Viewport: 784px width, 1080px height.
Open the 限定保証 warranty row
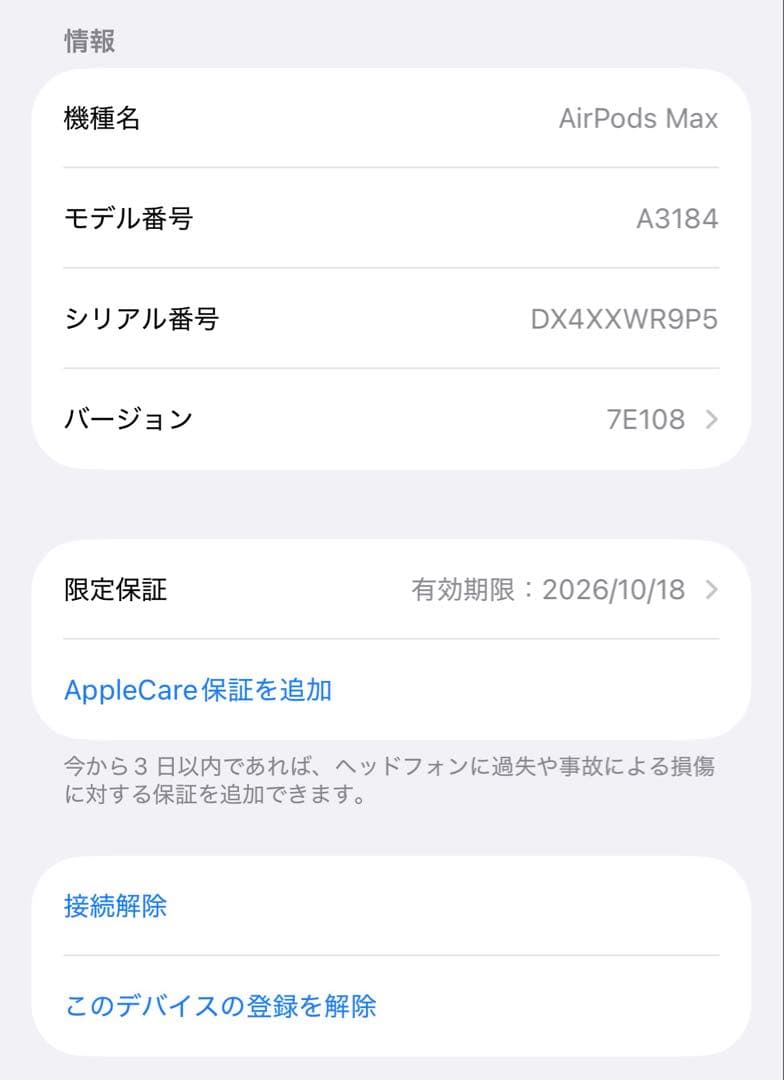click(390, 591)
